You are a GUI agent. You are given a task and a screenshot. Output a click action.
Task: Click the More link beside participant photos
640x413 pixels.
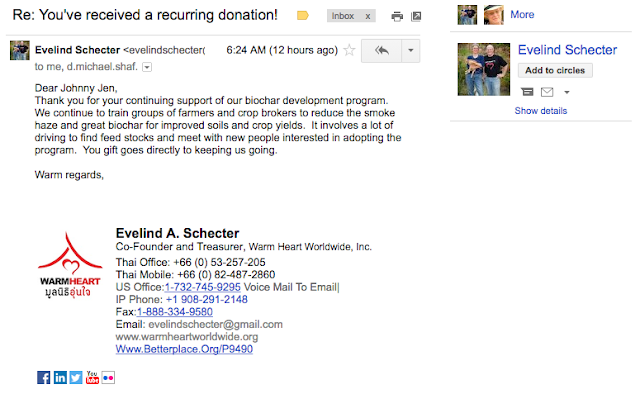point(522,15)
